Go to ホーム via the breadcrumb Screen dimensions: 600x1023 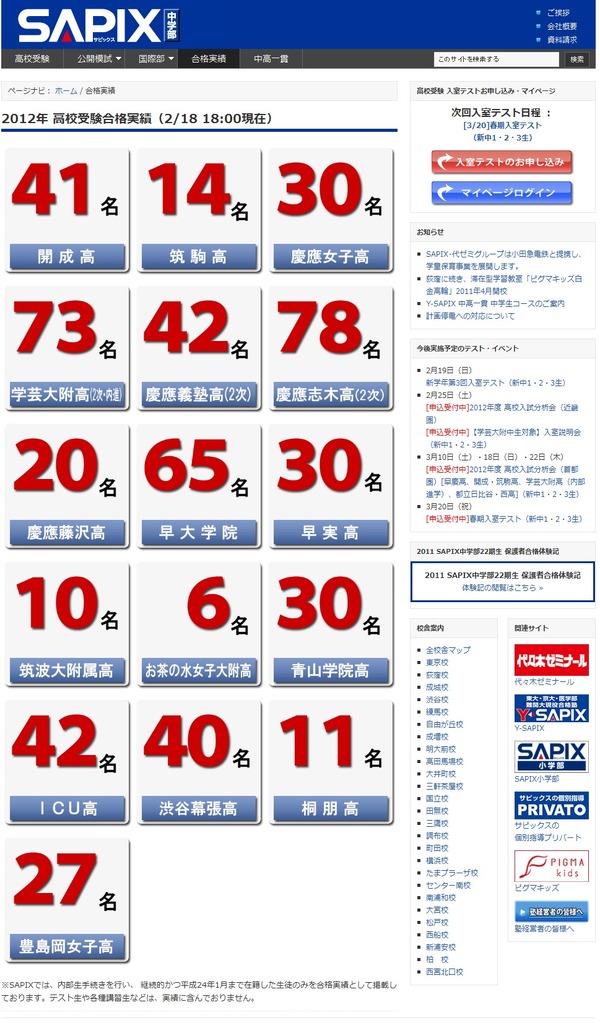(x=65, y=90)
